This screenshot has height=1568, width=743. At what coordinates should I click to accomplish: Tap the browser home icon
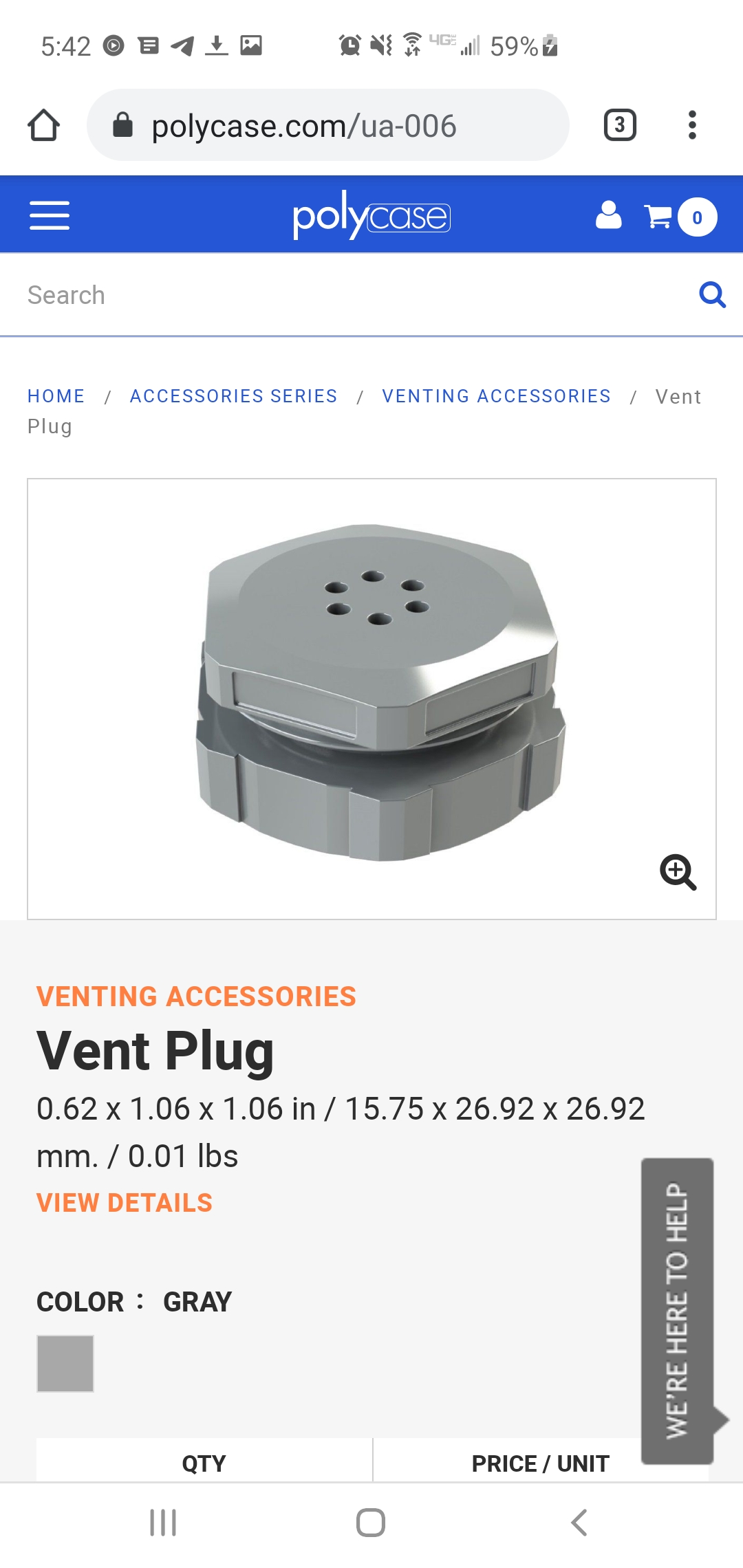click(x=43, y=125)
